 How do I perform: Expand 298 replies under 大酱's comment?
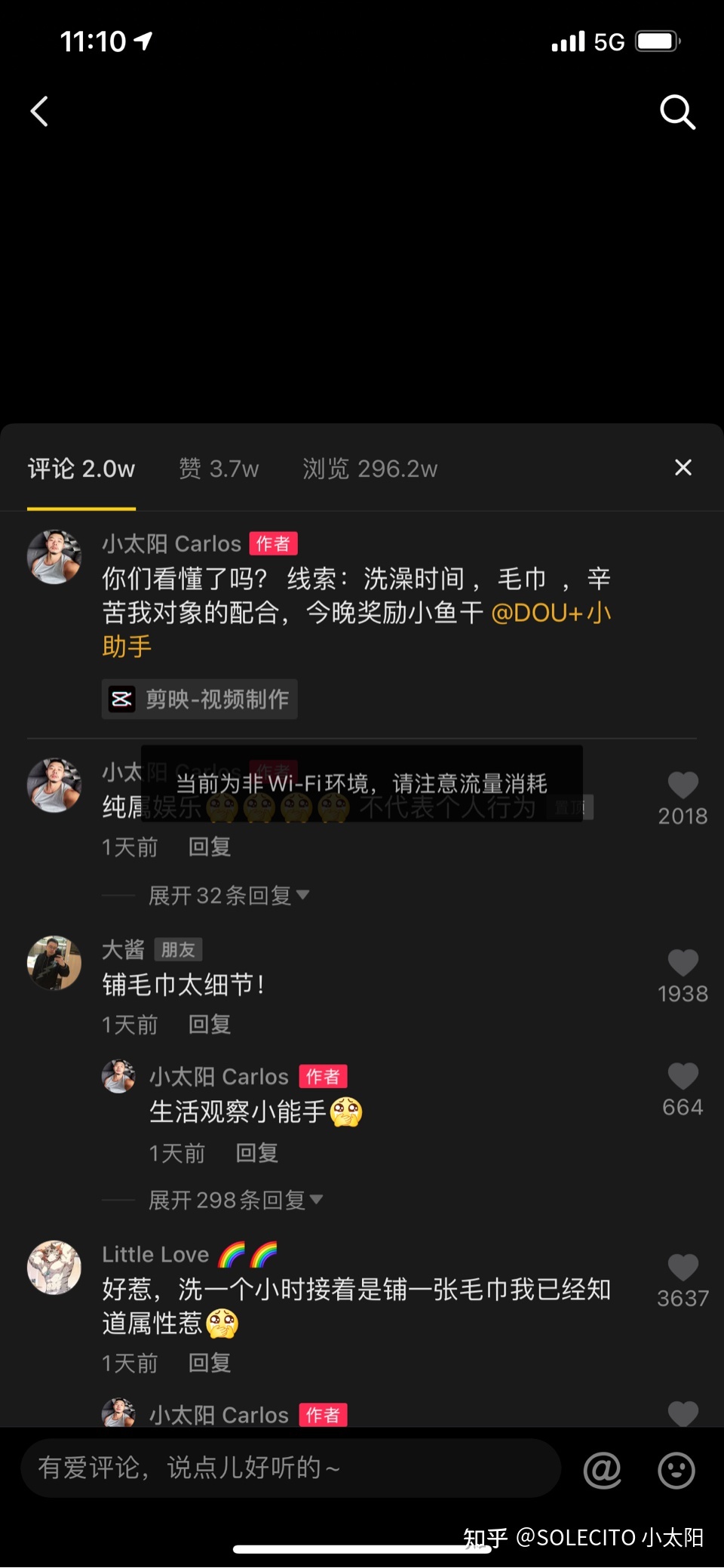tap(232, 1200)
